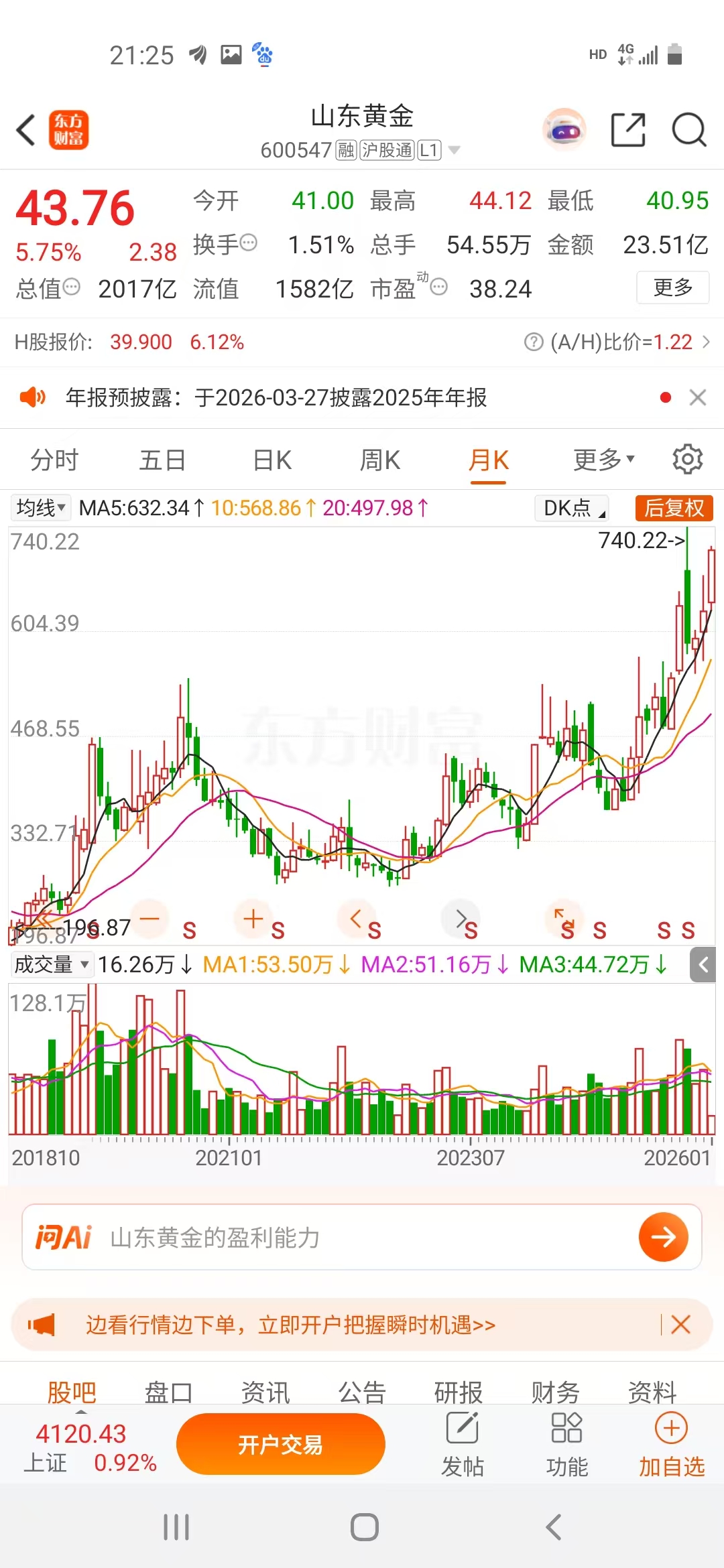
Task: Select the 日K chart tab
Action: [272, 460]
